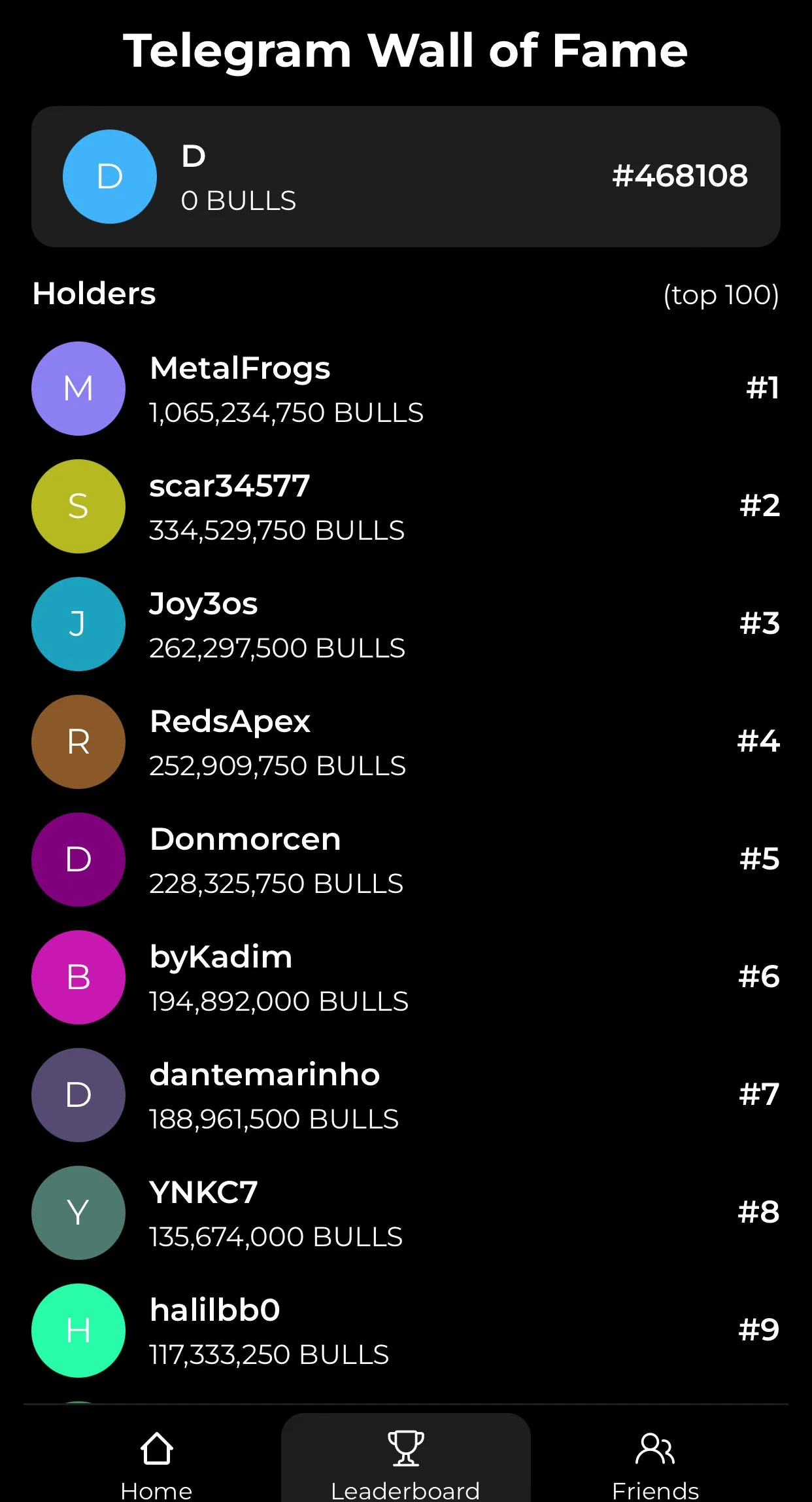Tap byKadim ranked #6

click(x=405, y=977)
